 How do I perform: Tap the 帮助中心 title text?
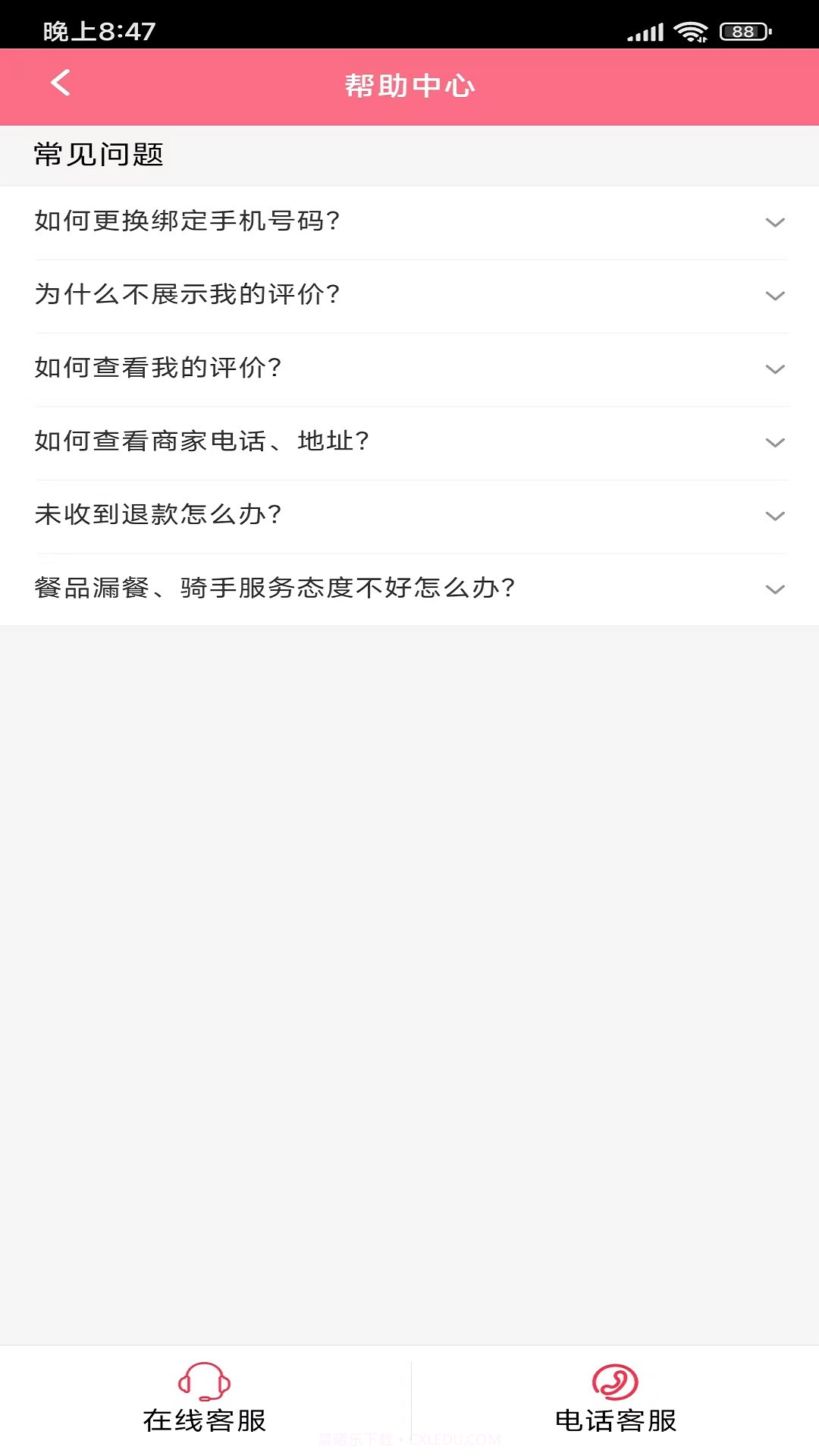point(409,86)
